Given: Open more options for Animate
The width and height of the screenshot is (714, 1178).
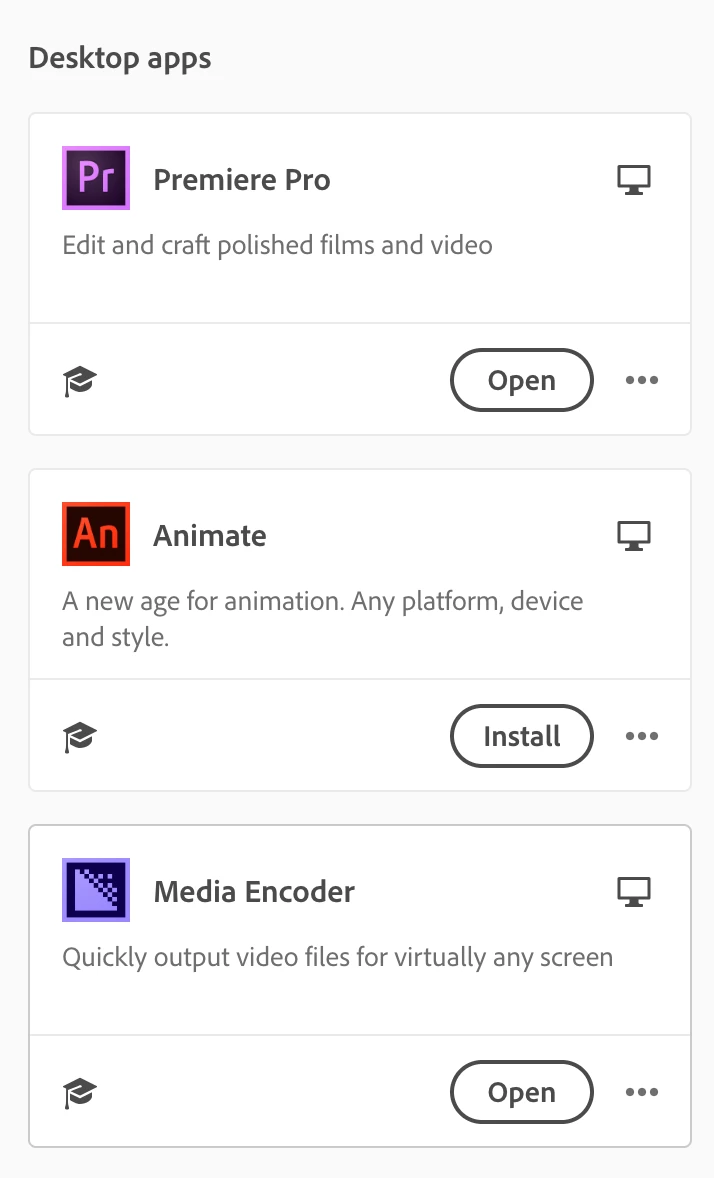Looking at the screenshot, I should point(641,737).
